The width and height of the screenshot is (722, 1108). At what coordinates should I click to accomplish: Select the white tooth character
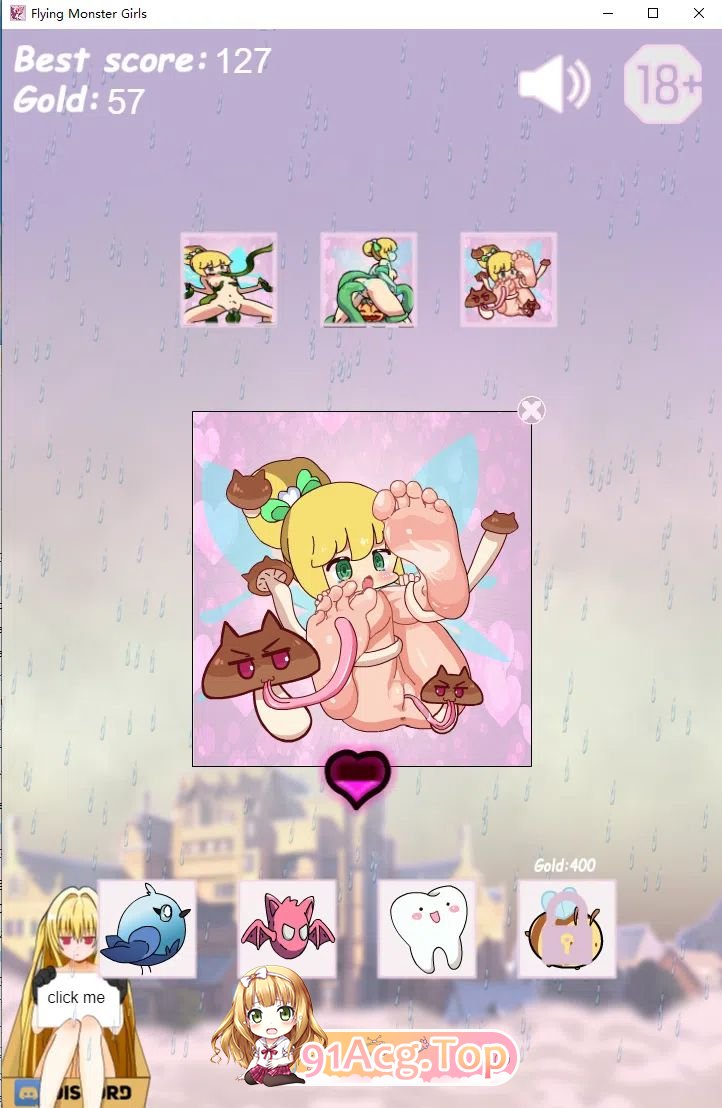point(427,928)
